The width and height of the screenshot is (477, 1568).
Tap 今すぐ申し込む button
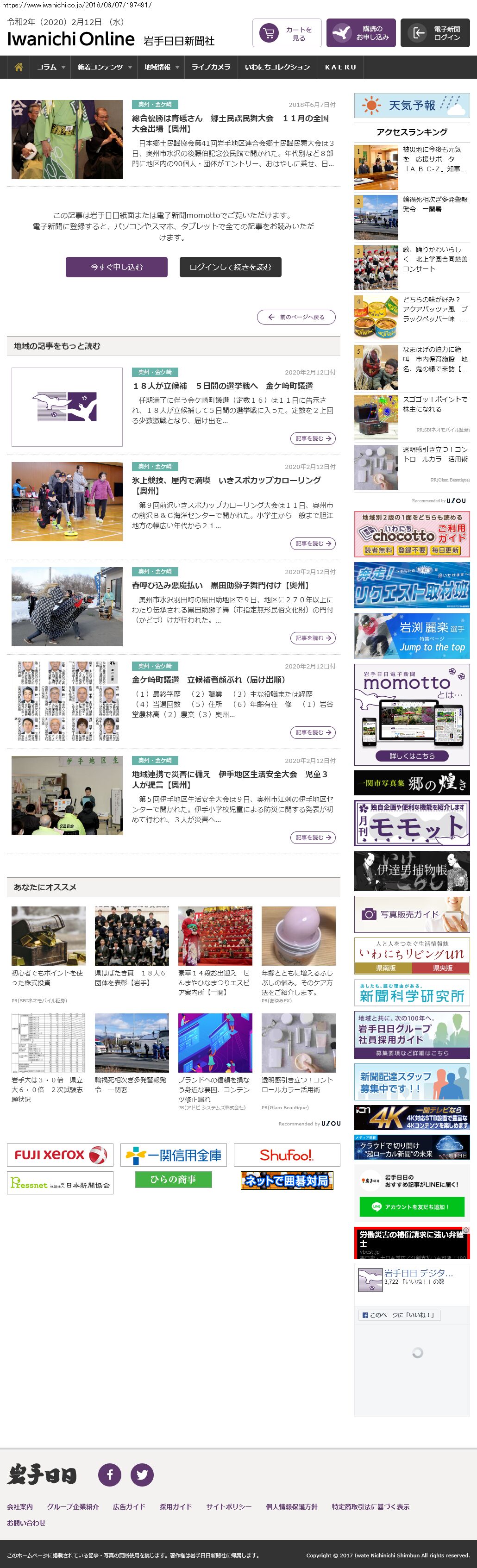116,267
